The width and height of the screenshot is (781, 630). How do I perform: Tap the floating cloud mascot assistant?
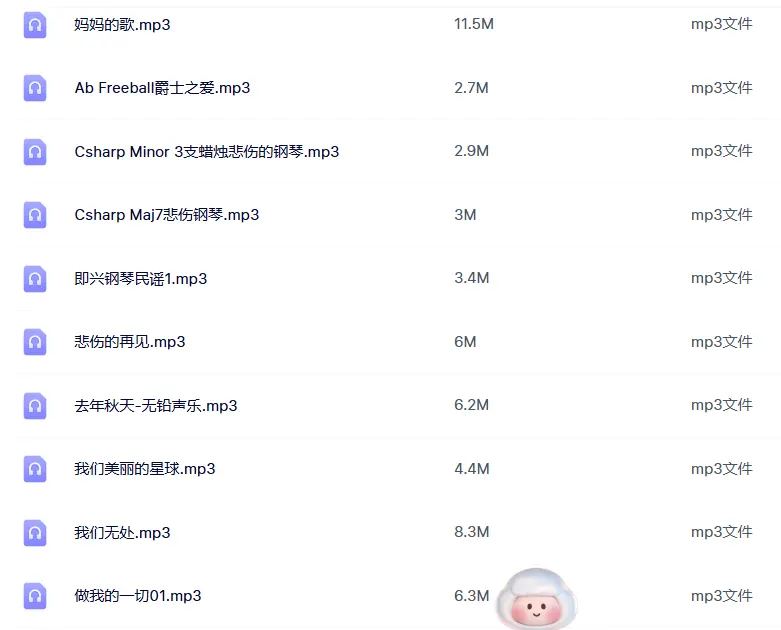(x=537, y=598)
